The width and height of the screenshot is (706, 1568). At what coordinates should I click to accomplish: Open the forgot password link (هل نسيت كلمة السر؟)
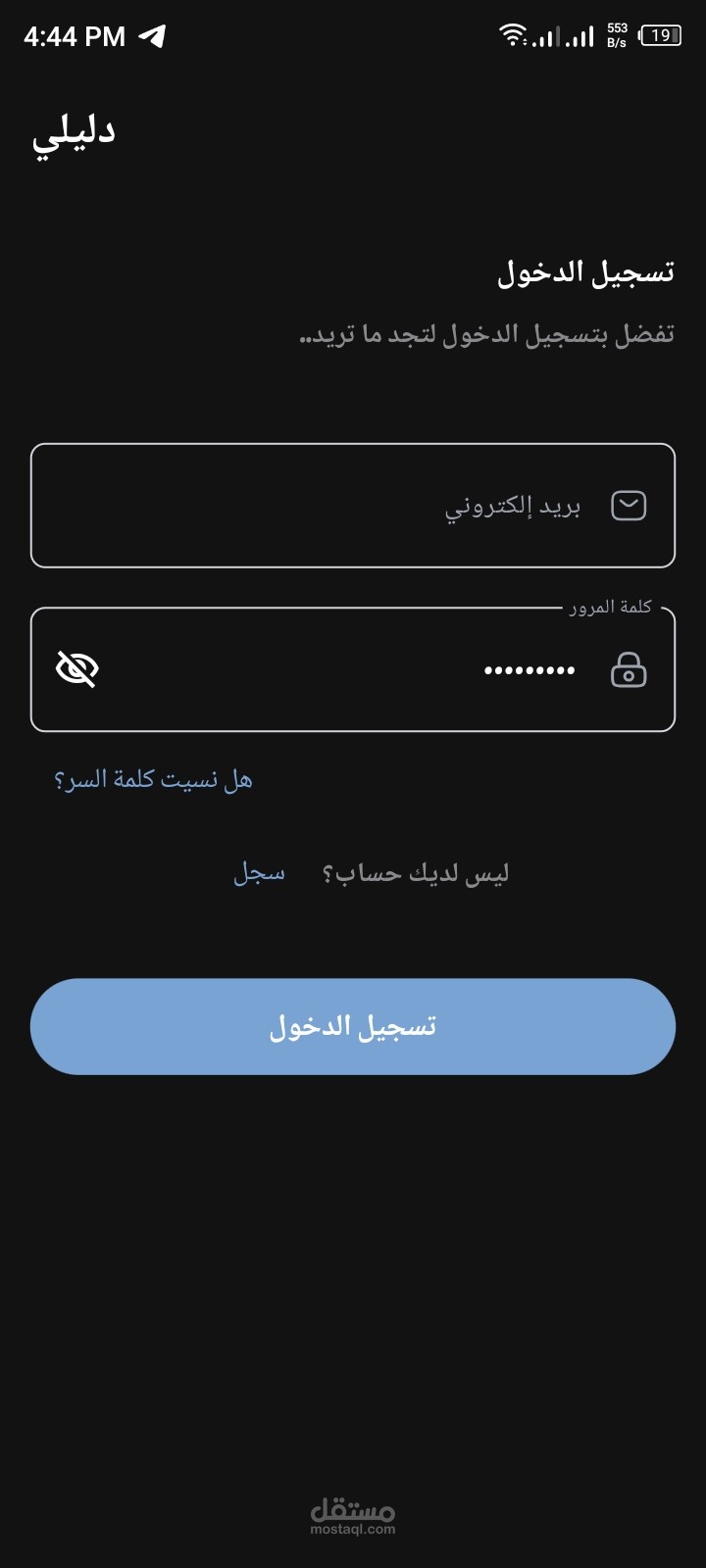tap(153, 780)
